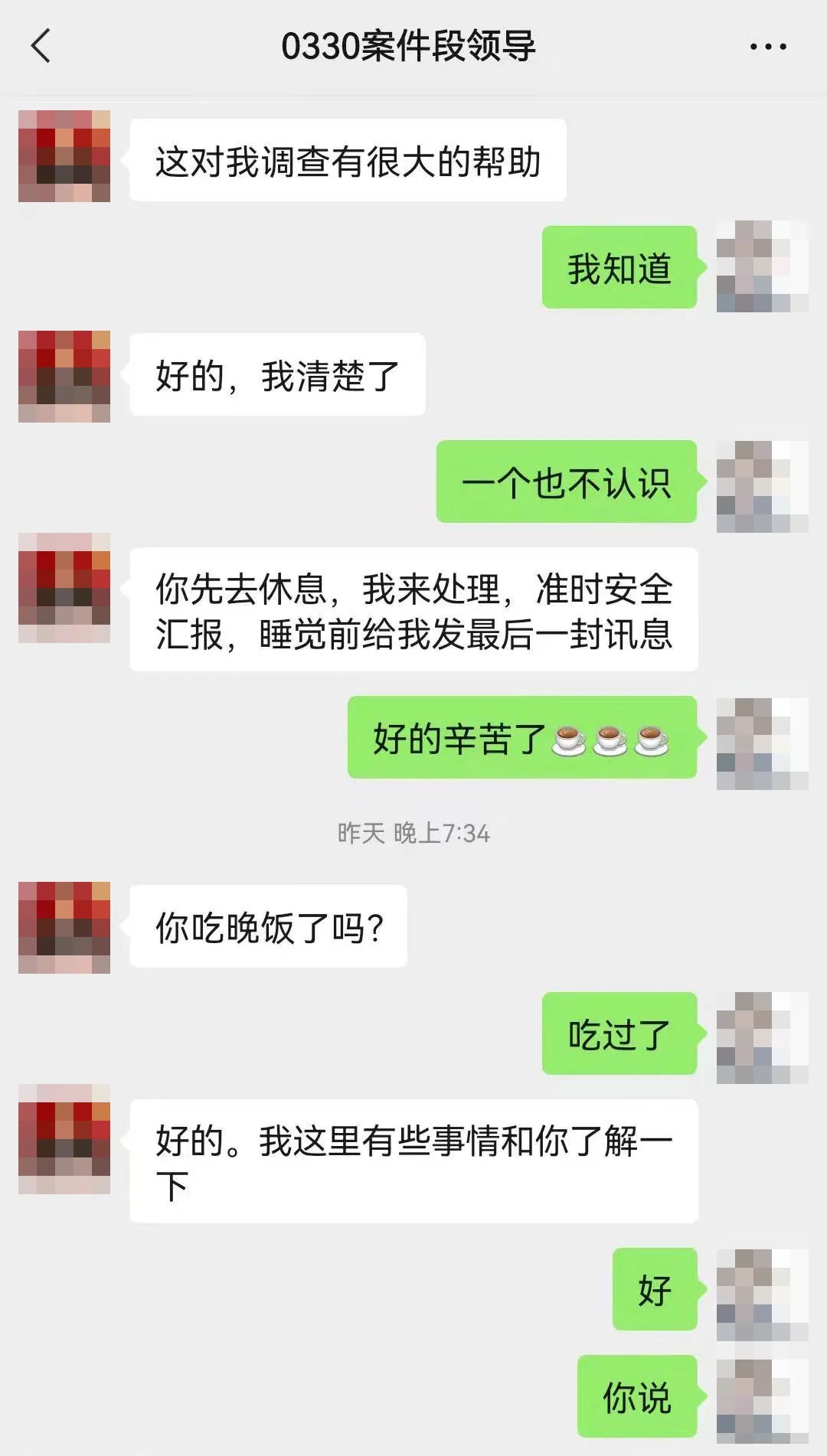Open the three-dot chat info menu
This screenshot has width=827, height=1456.
click(767, 47)
